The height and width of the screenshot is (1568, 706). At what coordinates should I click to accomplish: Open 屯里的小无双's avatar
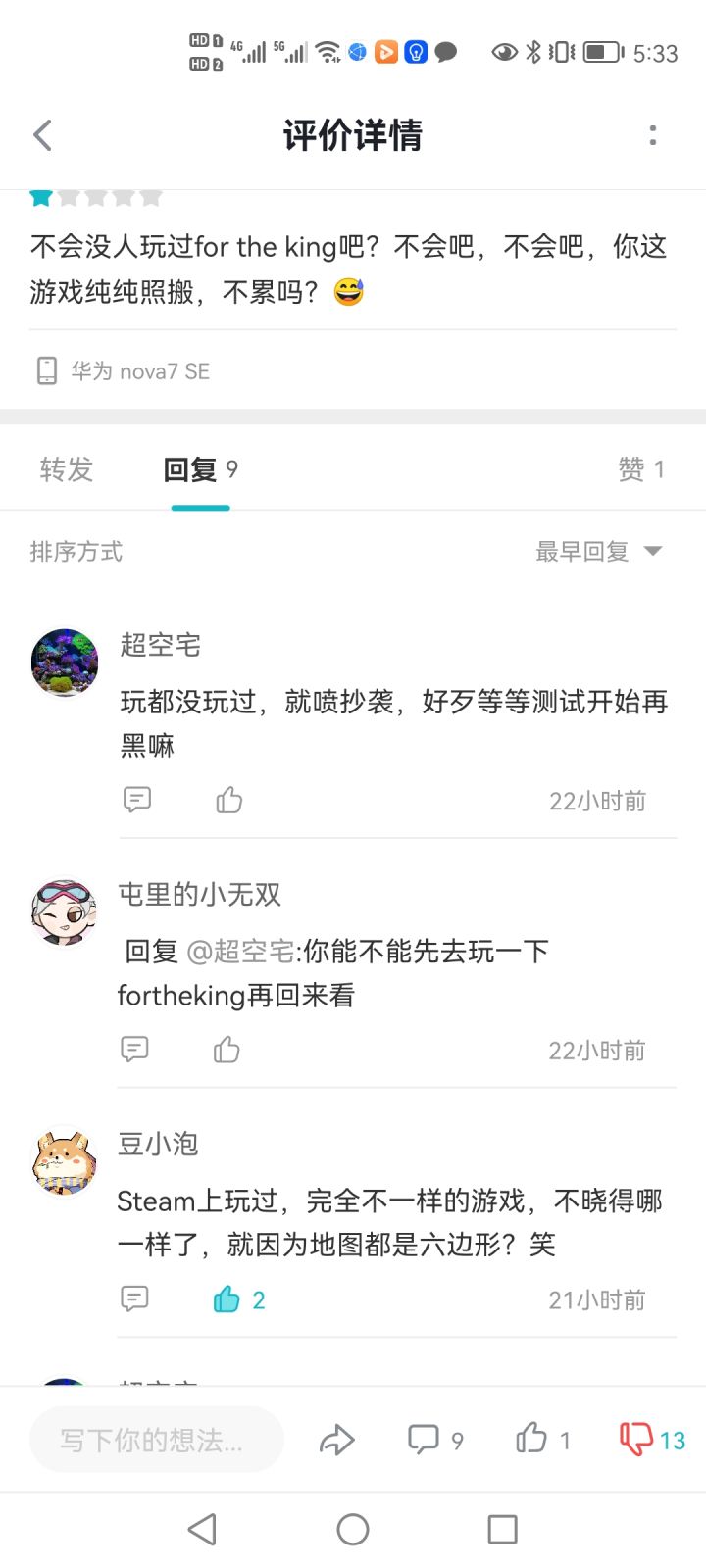(65, 911)
